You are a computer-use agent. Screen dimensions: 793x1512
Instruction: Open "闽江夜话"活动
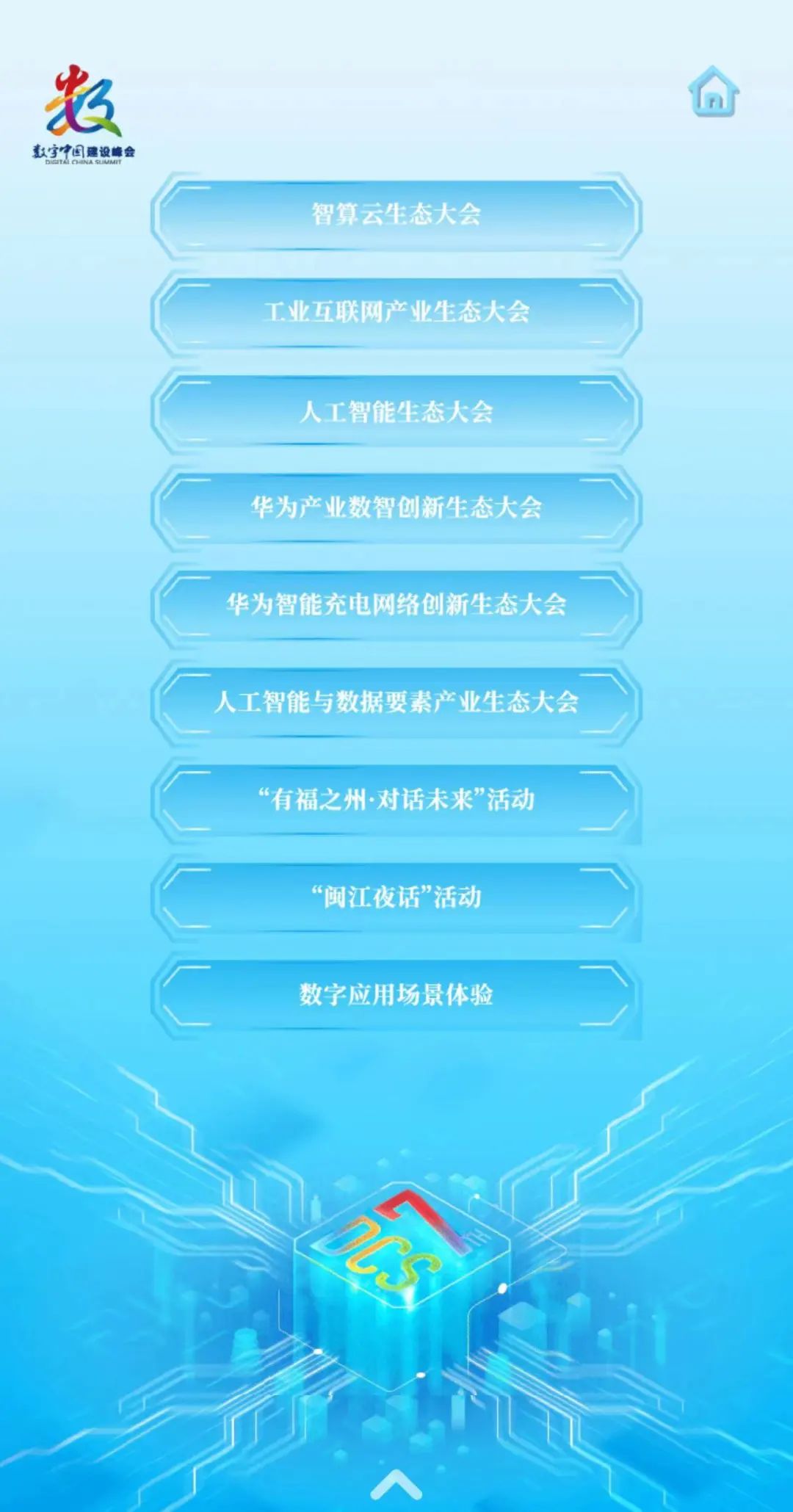click(x=396, y=897)
